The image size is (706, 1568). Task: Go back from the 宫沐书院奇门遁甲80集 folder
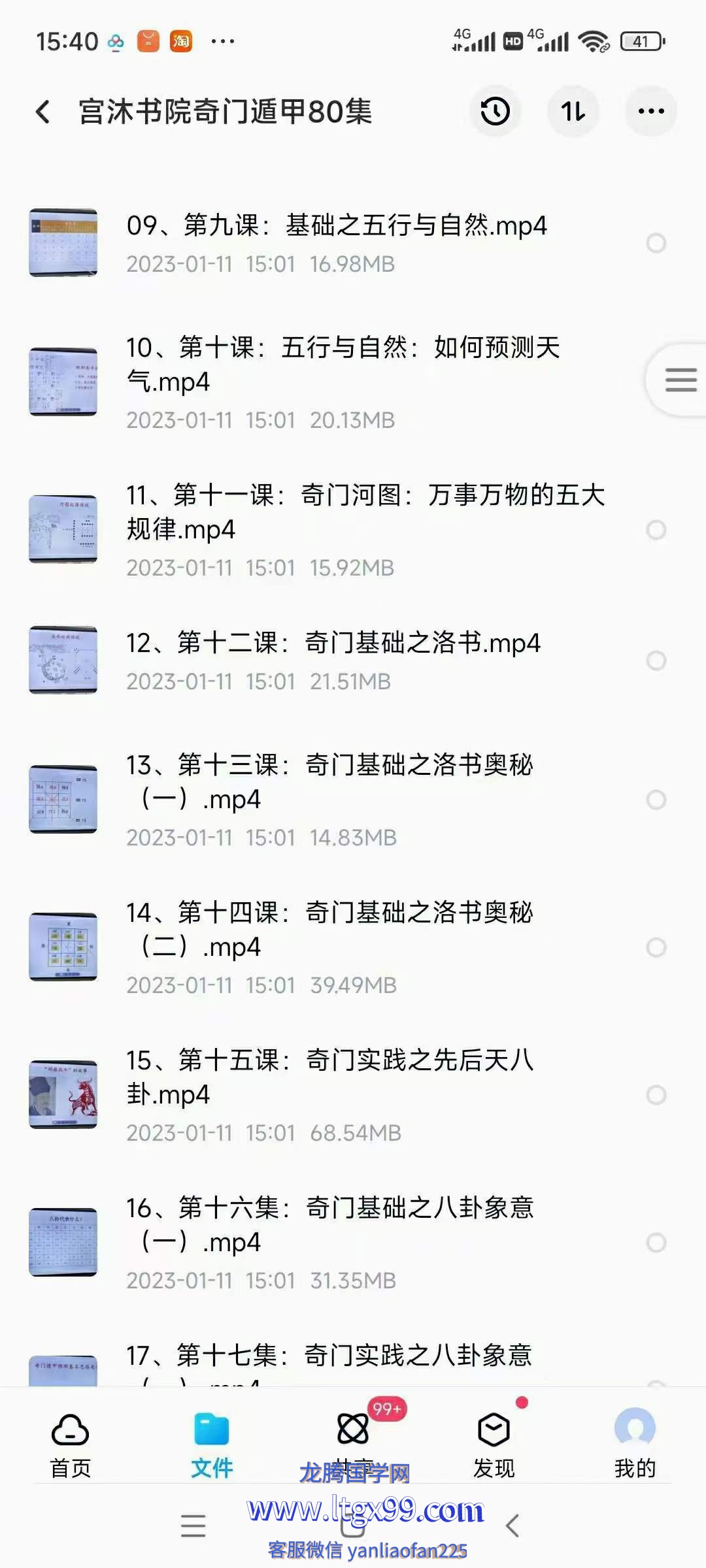click(x=43, y=112)
